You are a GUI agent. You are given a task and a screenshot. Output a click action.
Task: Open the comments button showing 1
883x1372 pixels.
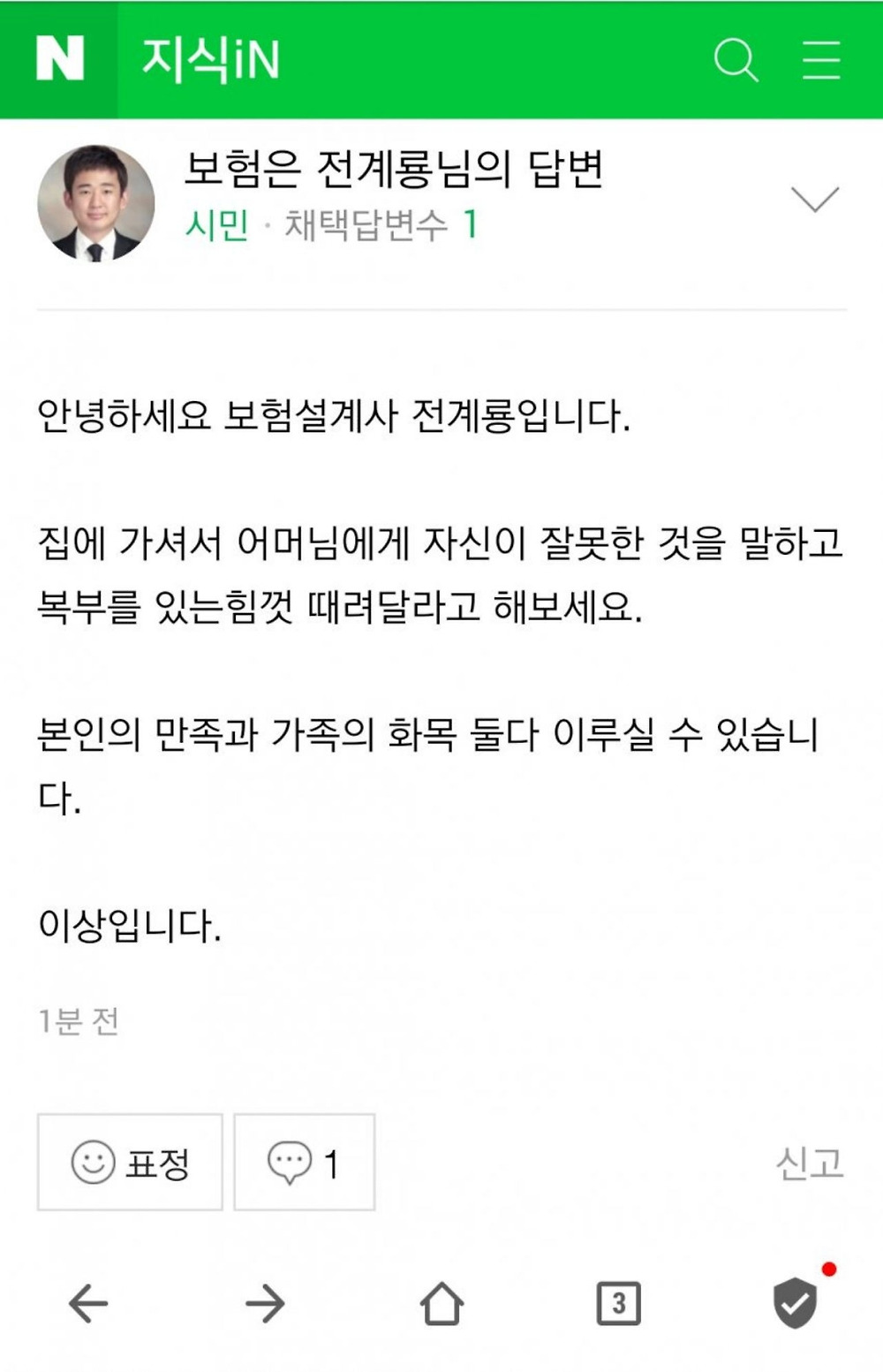click(x=304, y=1163)
